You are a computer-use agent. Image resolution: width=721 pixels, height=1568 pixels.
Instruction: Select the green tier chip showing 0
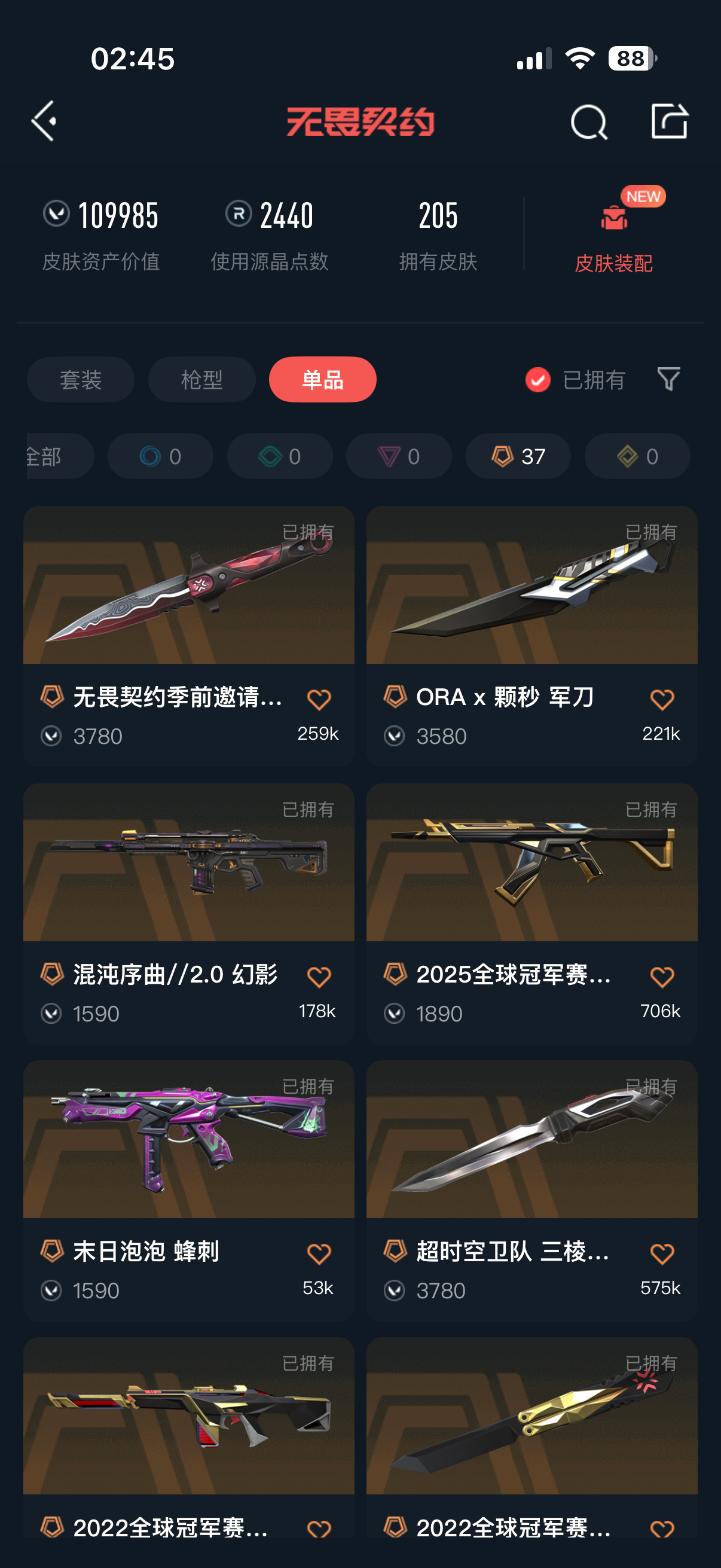click(x=279, y=456)
